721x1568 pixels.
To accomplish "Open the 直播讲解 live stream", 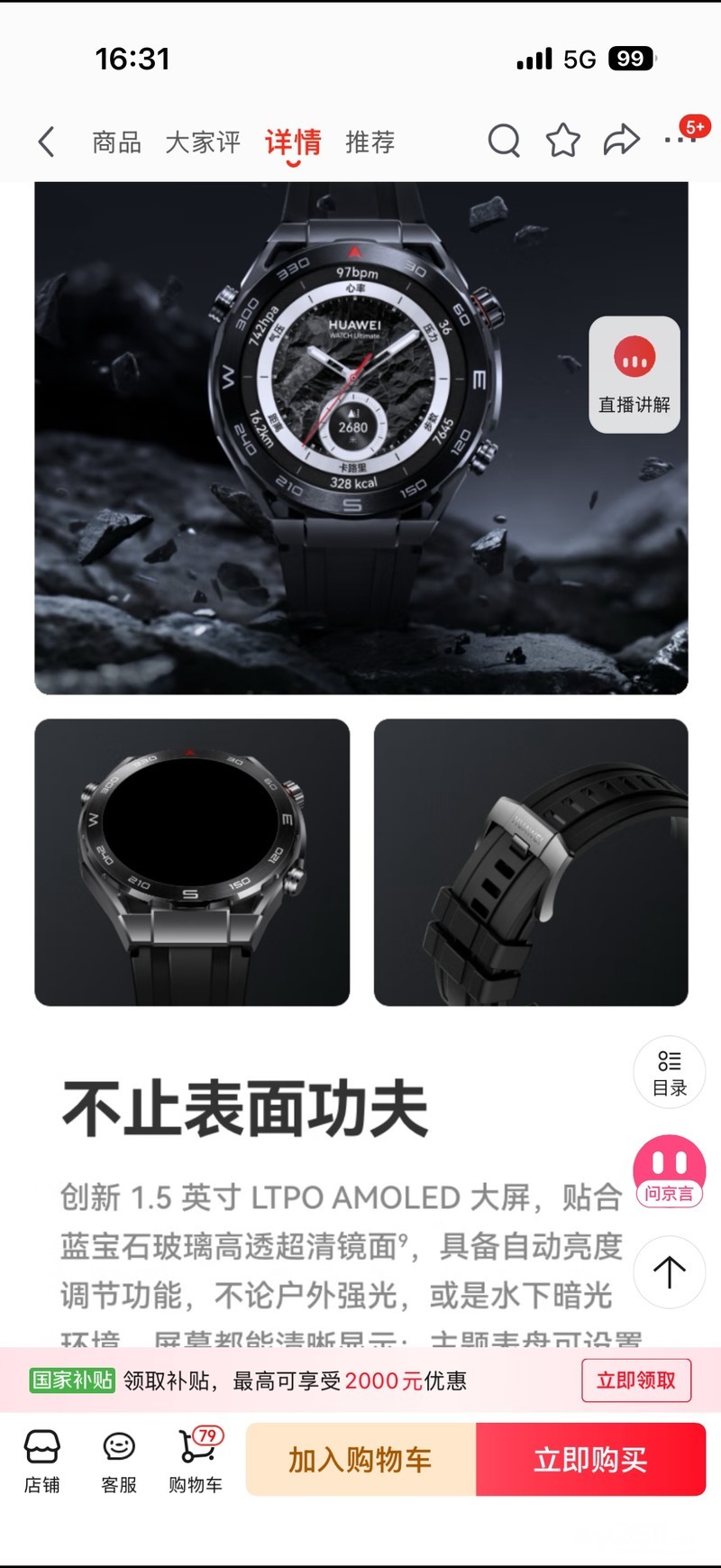I will [x=634, y=374].
